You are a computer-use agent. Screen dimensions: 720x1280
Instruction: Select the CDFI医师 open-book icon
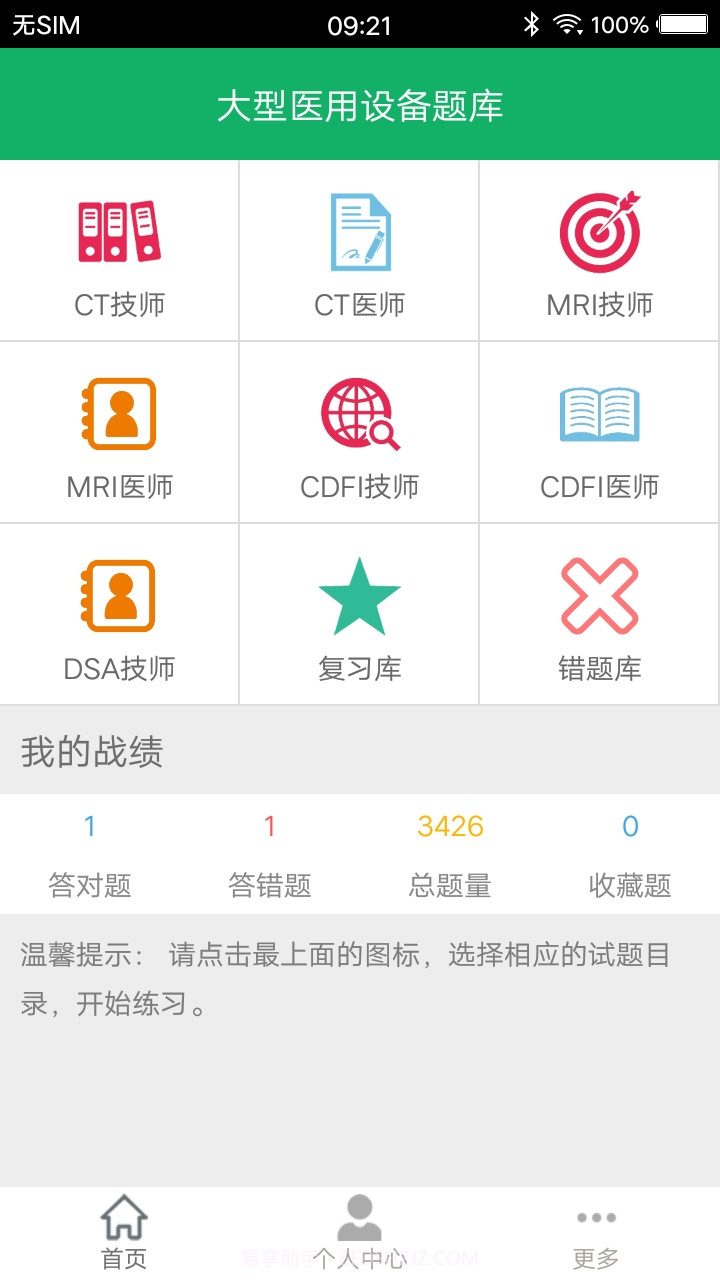coord(599,432)
